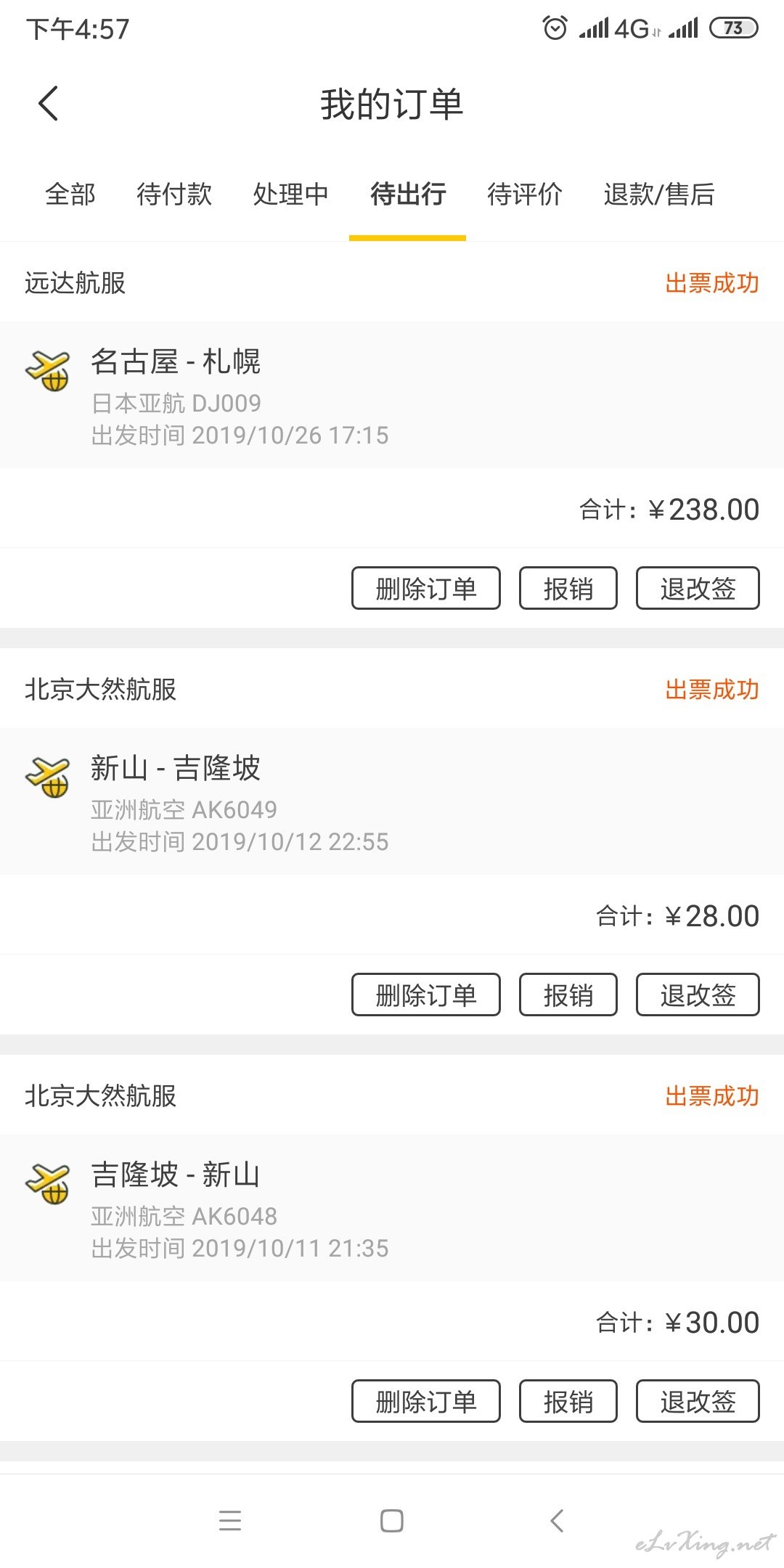784x1568 pixels.
Task: Request 报销 for the AK6049 order
Action: coord(568,995)
